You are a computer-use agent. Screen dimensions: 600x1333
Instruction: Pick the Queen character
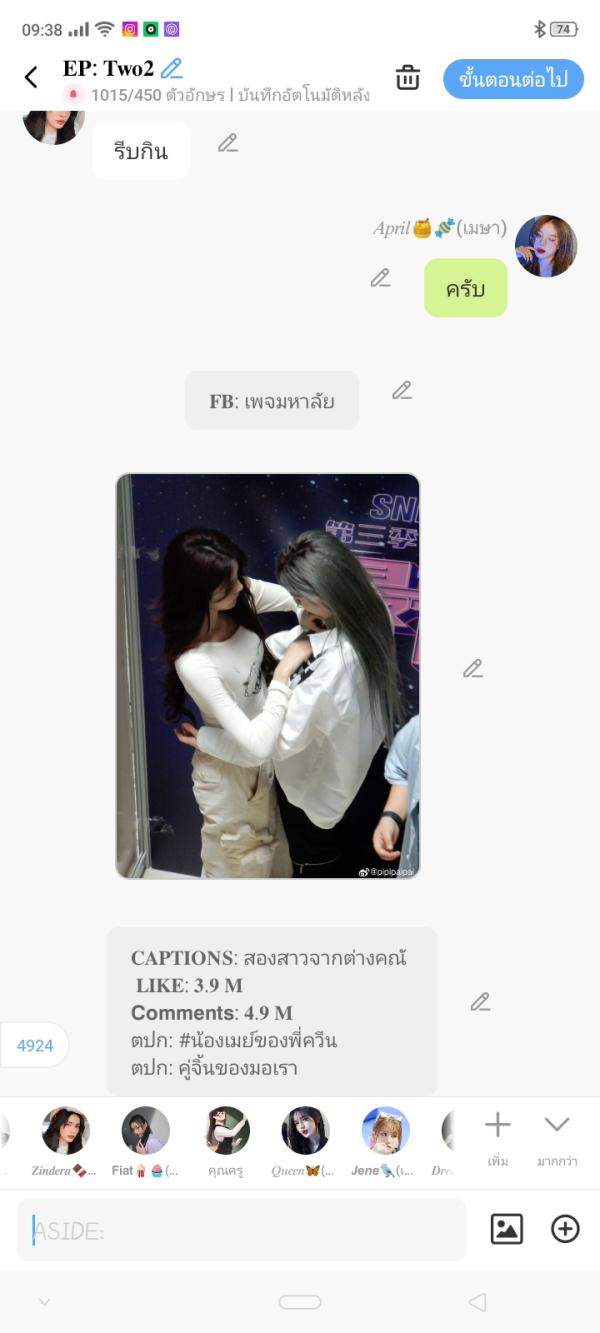[x=305, y=1131]
